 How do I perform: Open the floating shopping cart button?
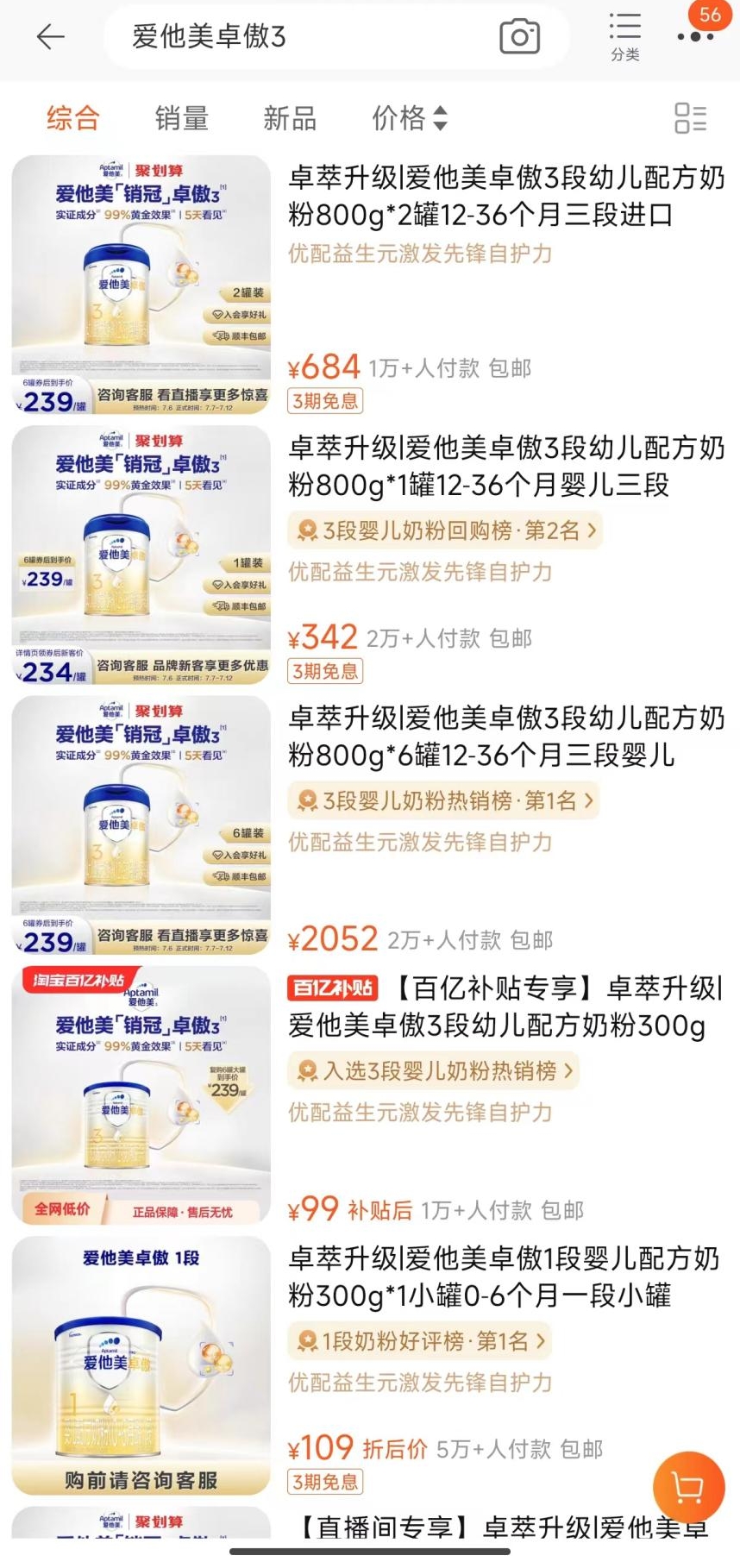688,1487
